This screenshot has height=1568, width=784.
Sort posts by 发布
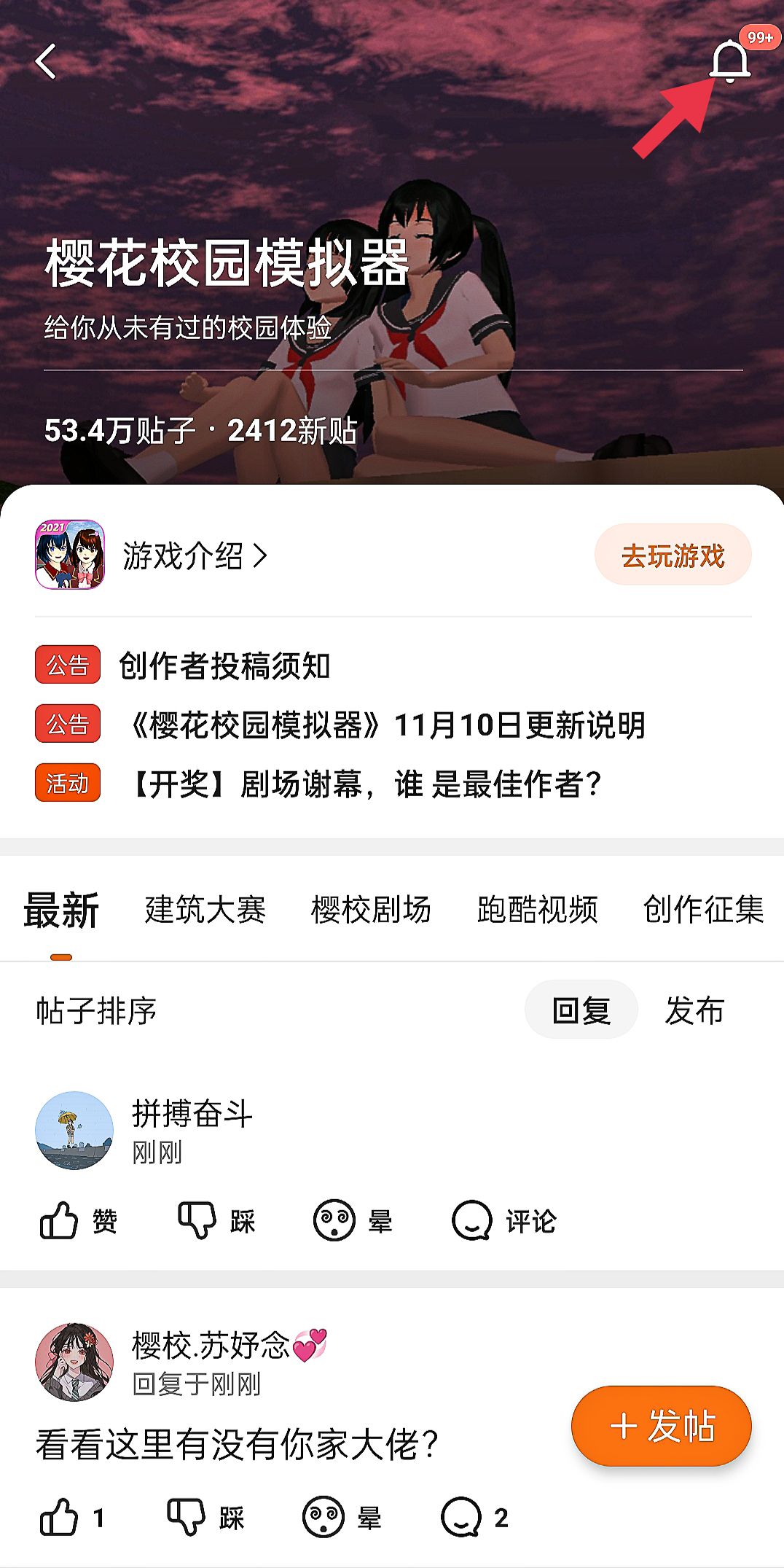tap(694, 1010)
